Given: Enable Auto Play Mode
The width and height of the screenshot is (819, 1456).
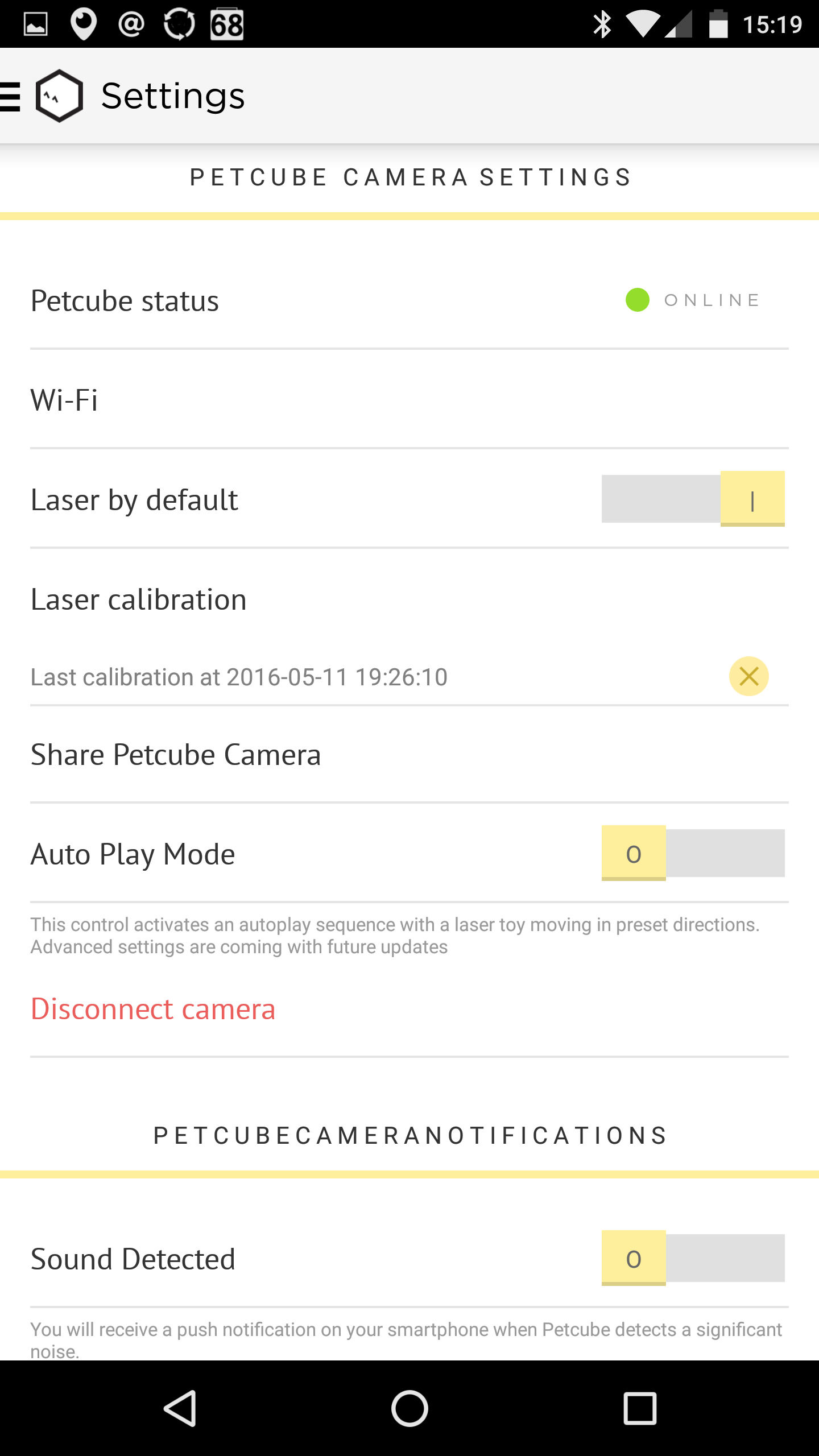Looking at the screenshot, I should click(693, 853).
